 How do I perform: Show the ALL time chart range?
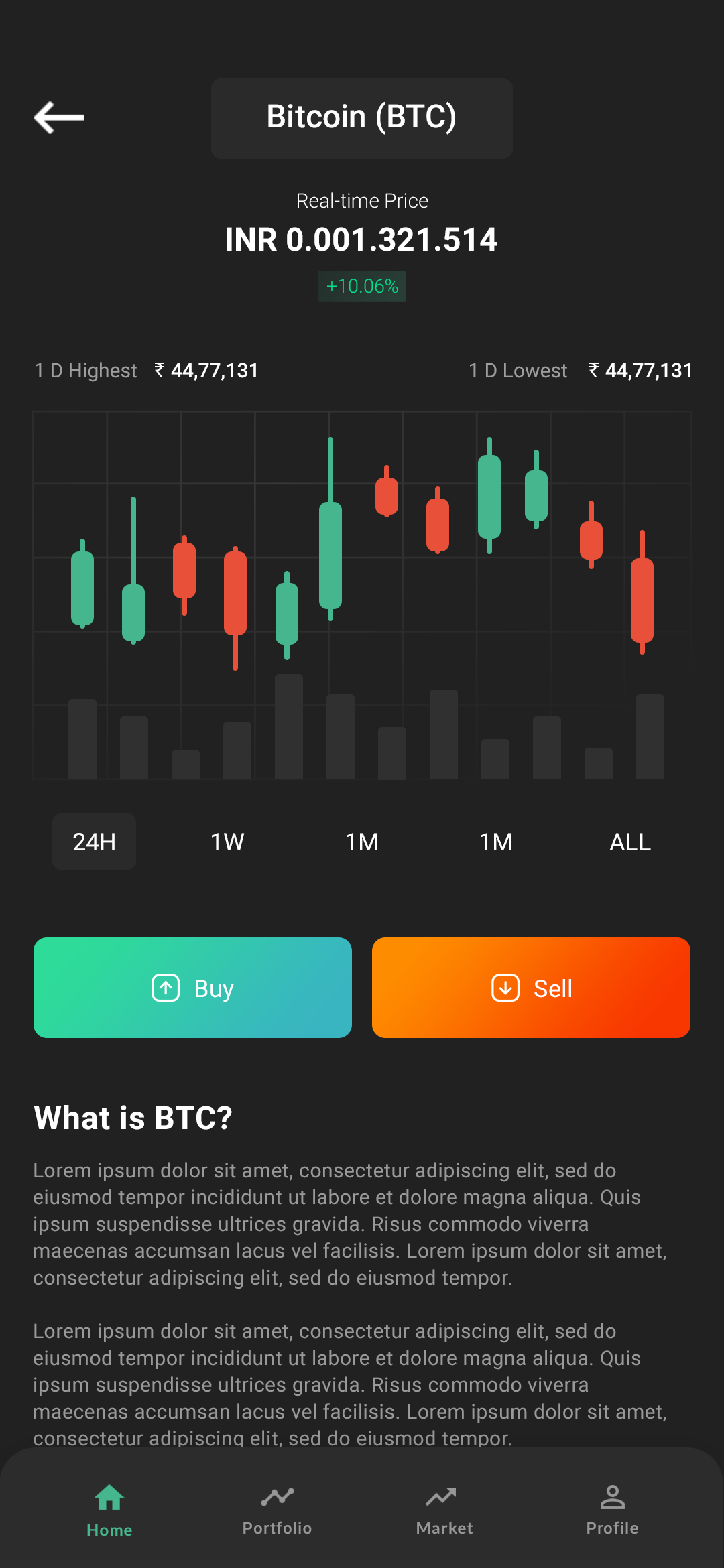coord(629,842)
